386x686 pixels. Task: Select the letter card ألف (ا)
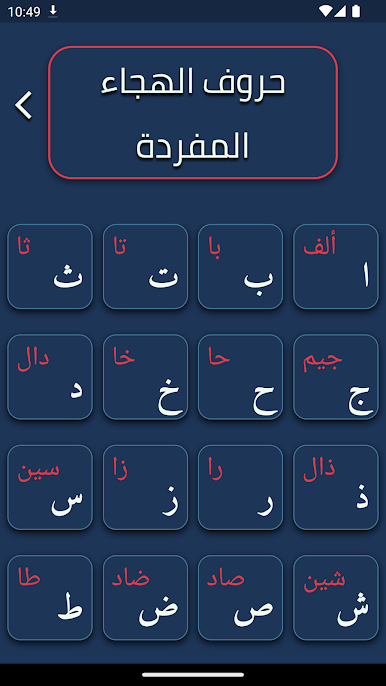point(336,266)
